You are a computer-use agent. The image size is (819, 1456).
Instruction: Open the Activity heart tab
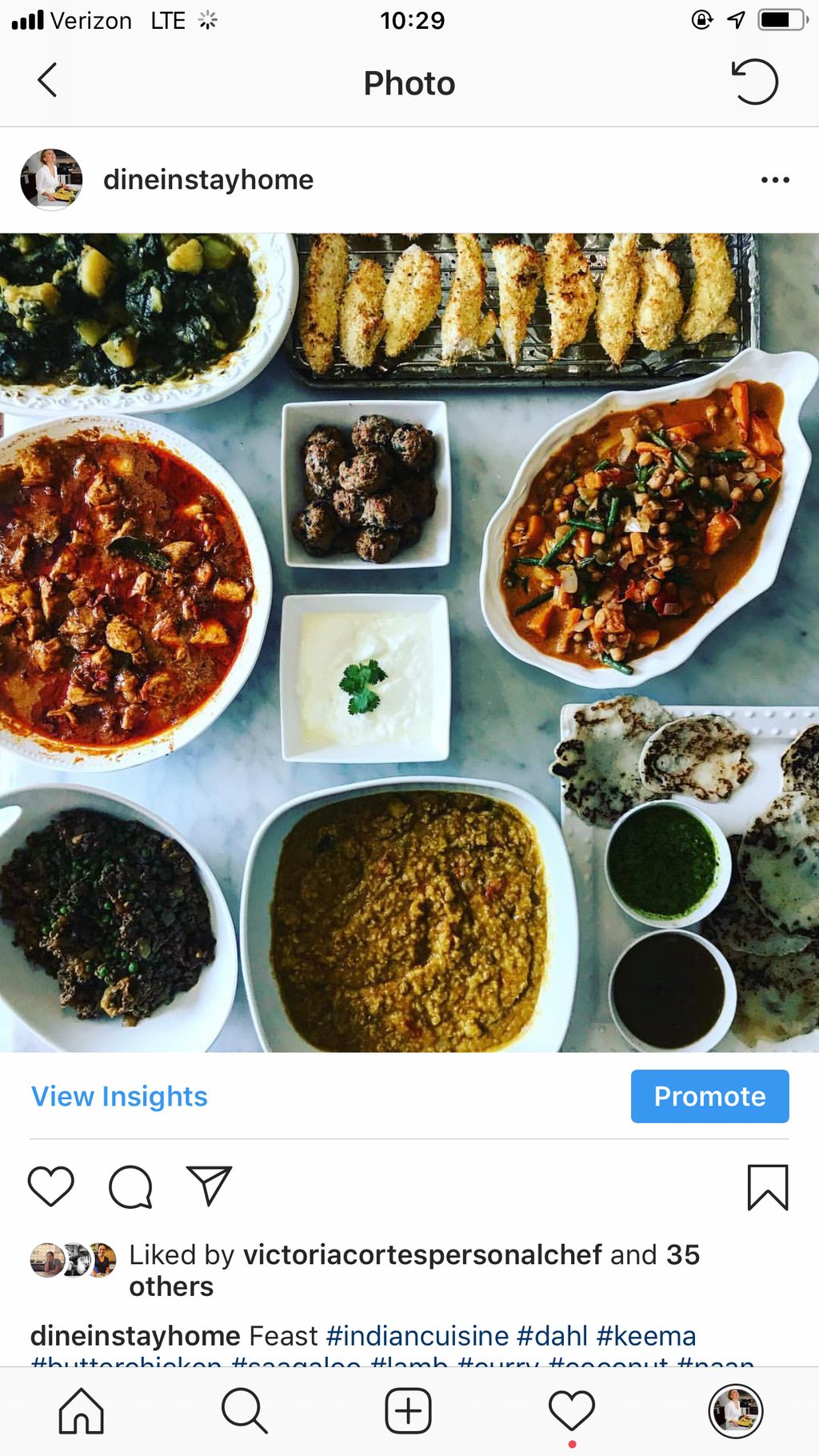pos(571,1411)
